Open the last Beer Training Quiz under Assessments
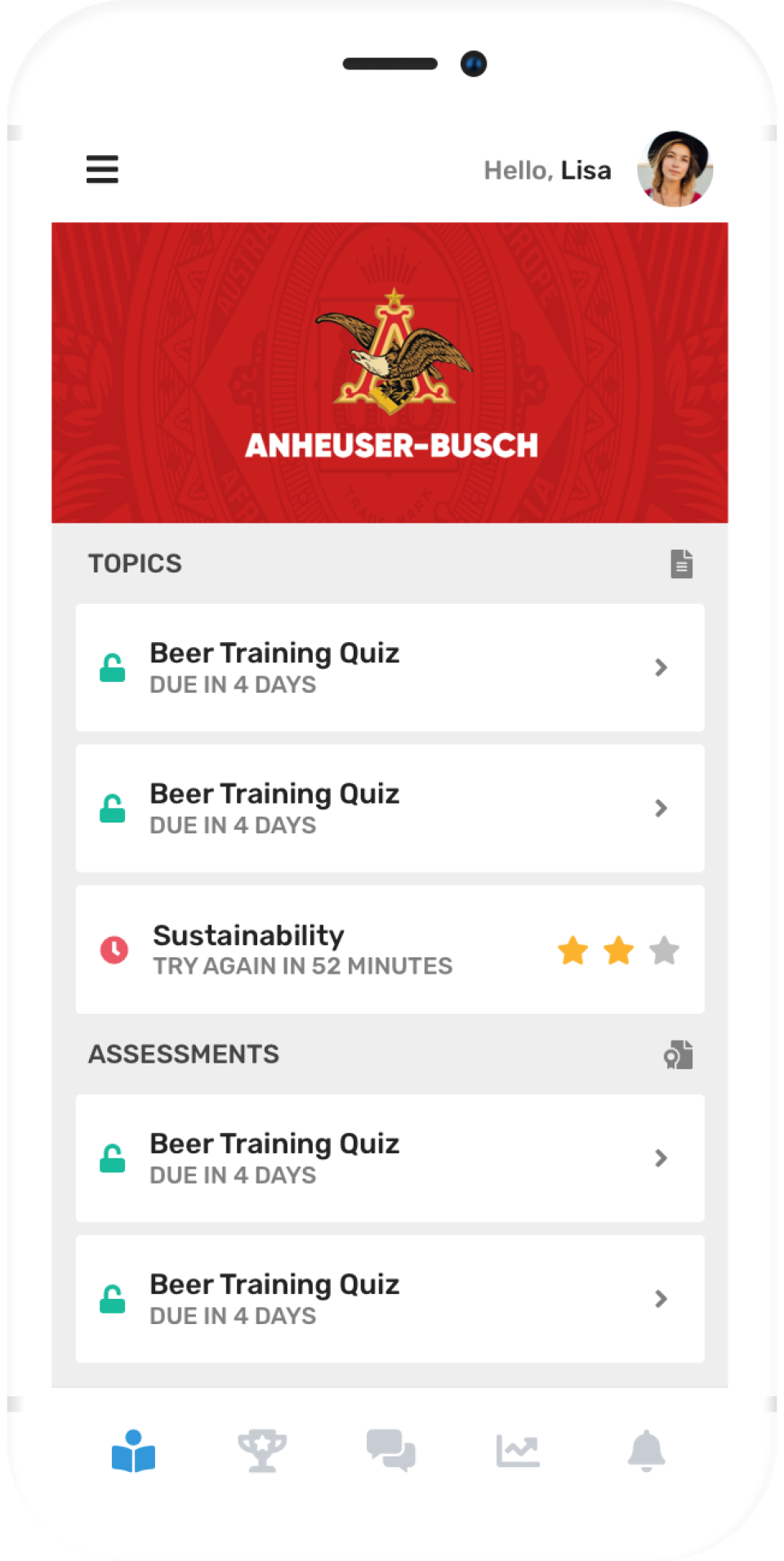 coord(390,1299)
